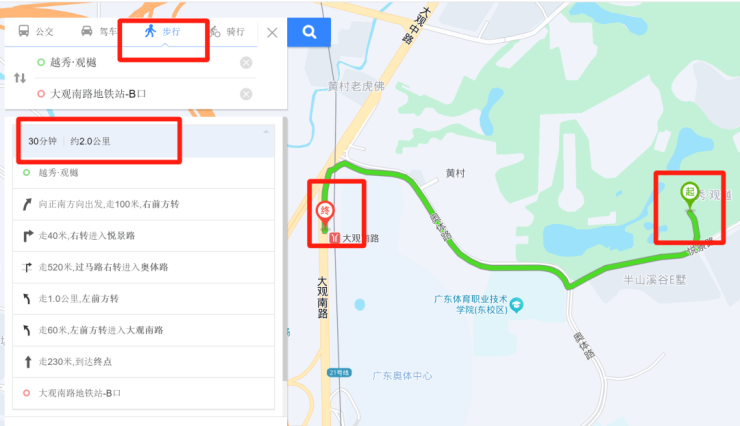Select the 30分钟 约2.0公里 route summary
This screenshot has width=740, height=426.
140,141
